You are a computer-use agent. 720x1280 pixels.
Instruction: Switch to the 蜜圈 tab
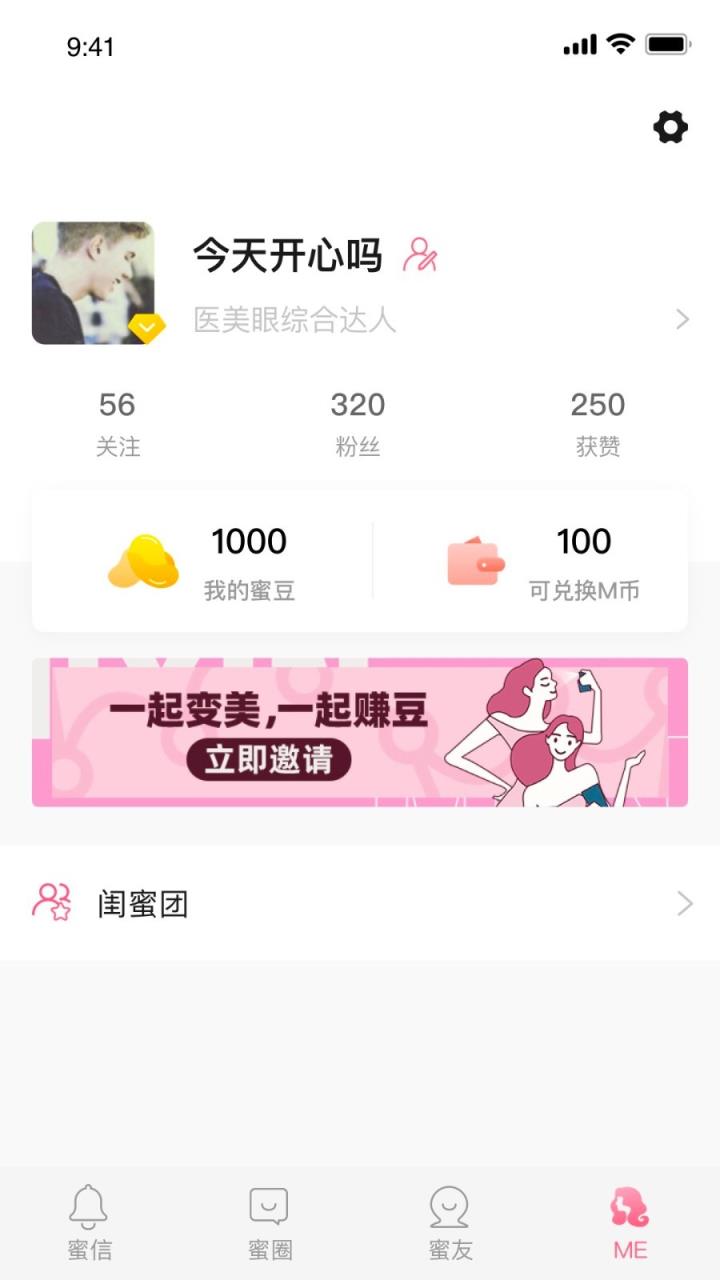[x=269, y=1222]
